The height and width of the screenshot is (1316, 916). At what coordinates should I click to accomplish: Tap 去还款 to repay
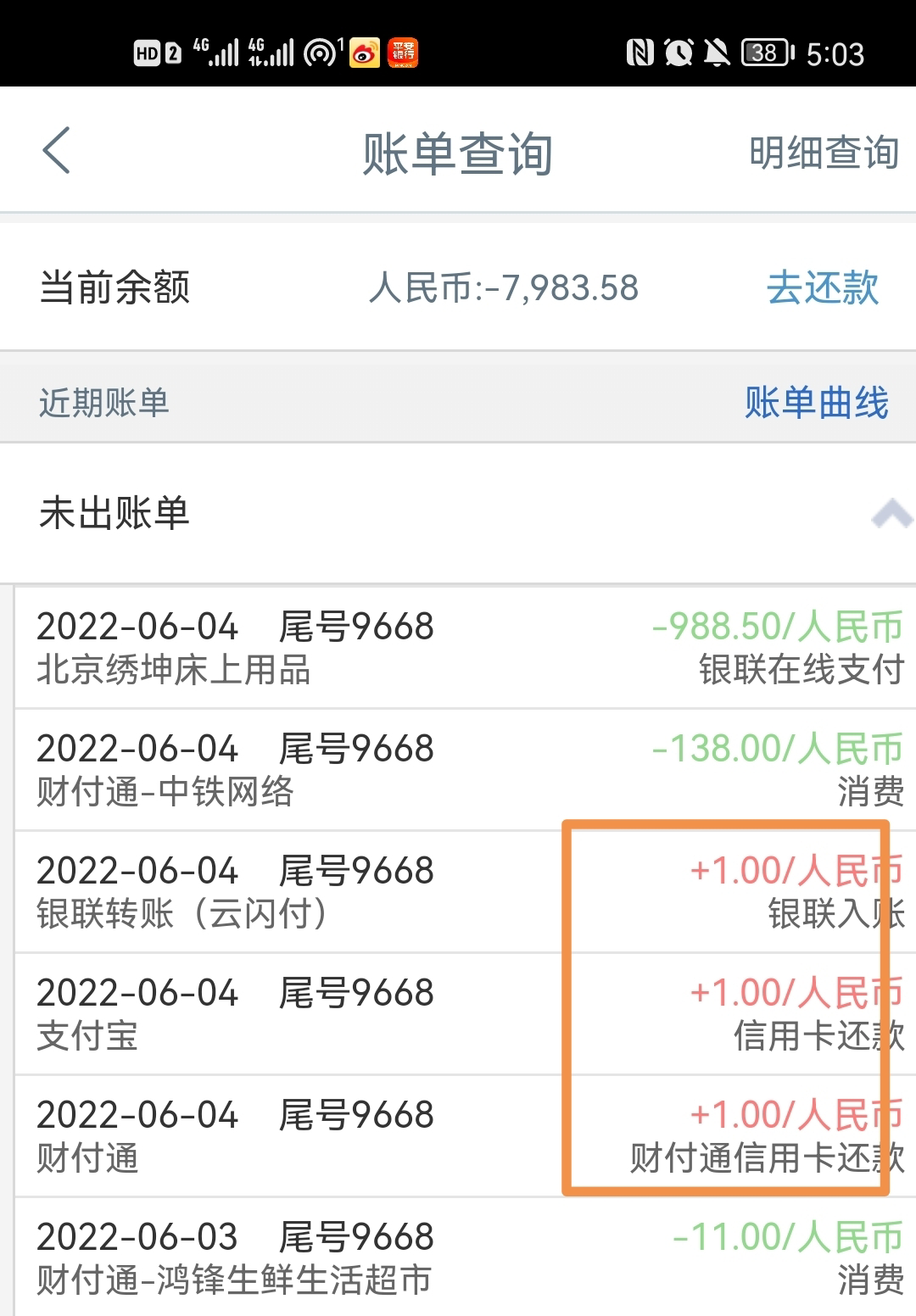pos(822,288)
